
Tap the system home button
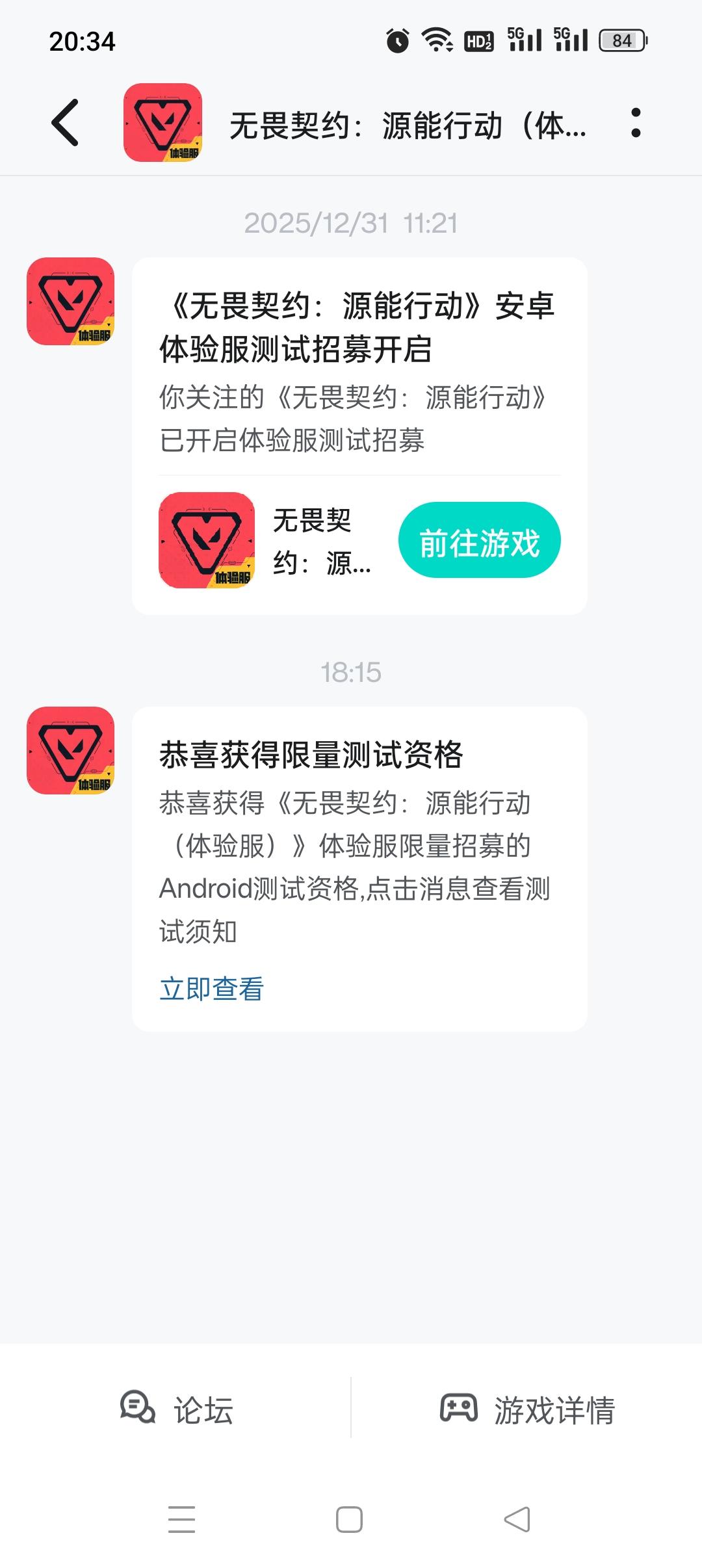tap(349, 1520)
